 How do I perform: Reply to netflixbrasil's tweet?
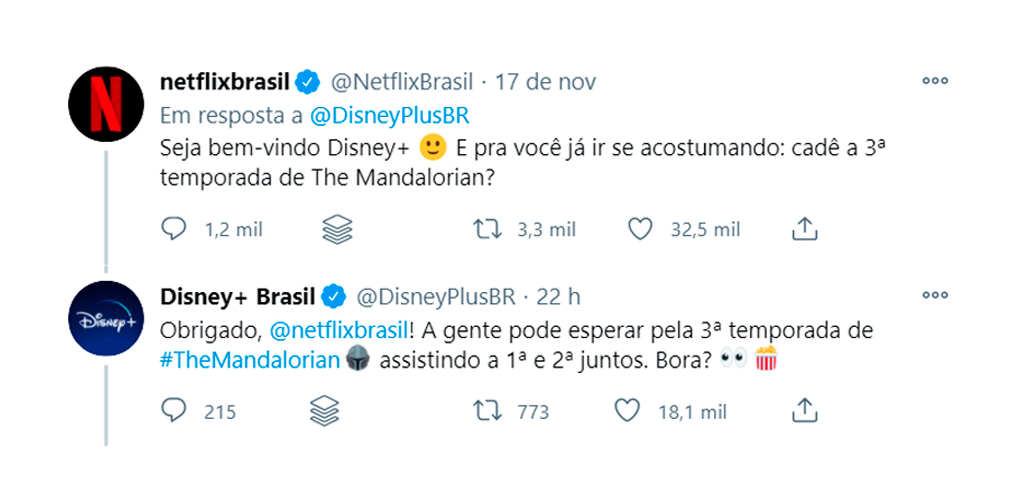tap(174, 230)
